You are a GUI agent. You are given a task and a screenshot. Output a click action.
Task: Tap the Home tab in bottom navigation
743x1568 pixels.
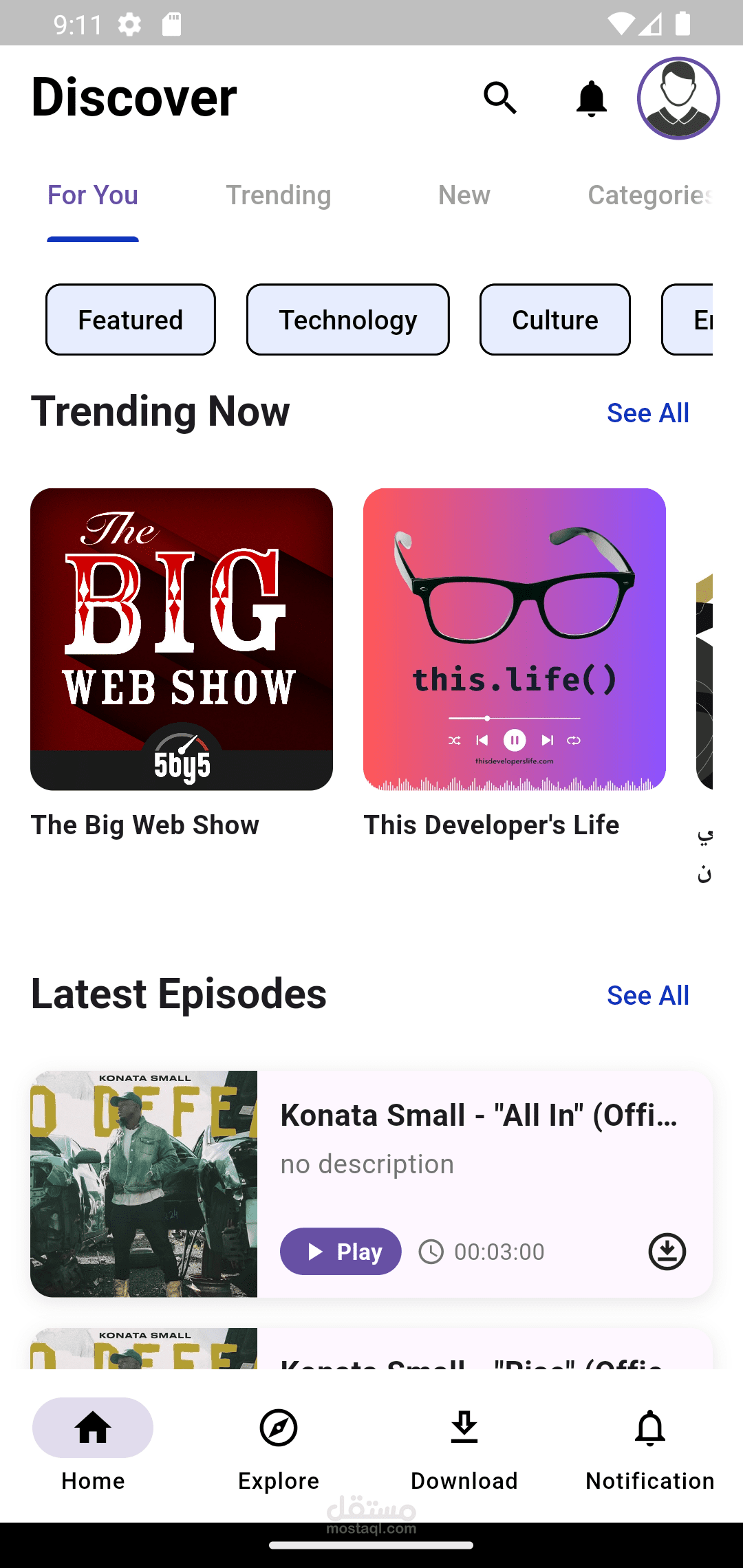click(93, 1445)
